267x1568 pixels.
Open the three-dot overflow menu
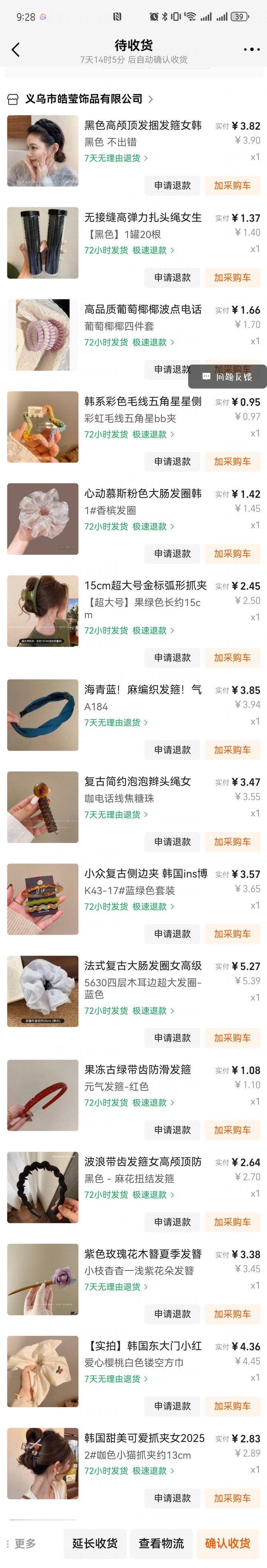click(251, 50)
